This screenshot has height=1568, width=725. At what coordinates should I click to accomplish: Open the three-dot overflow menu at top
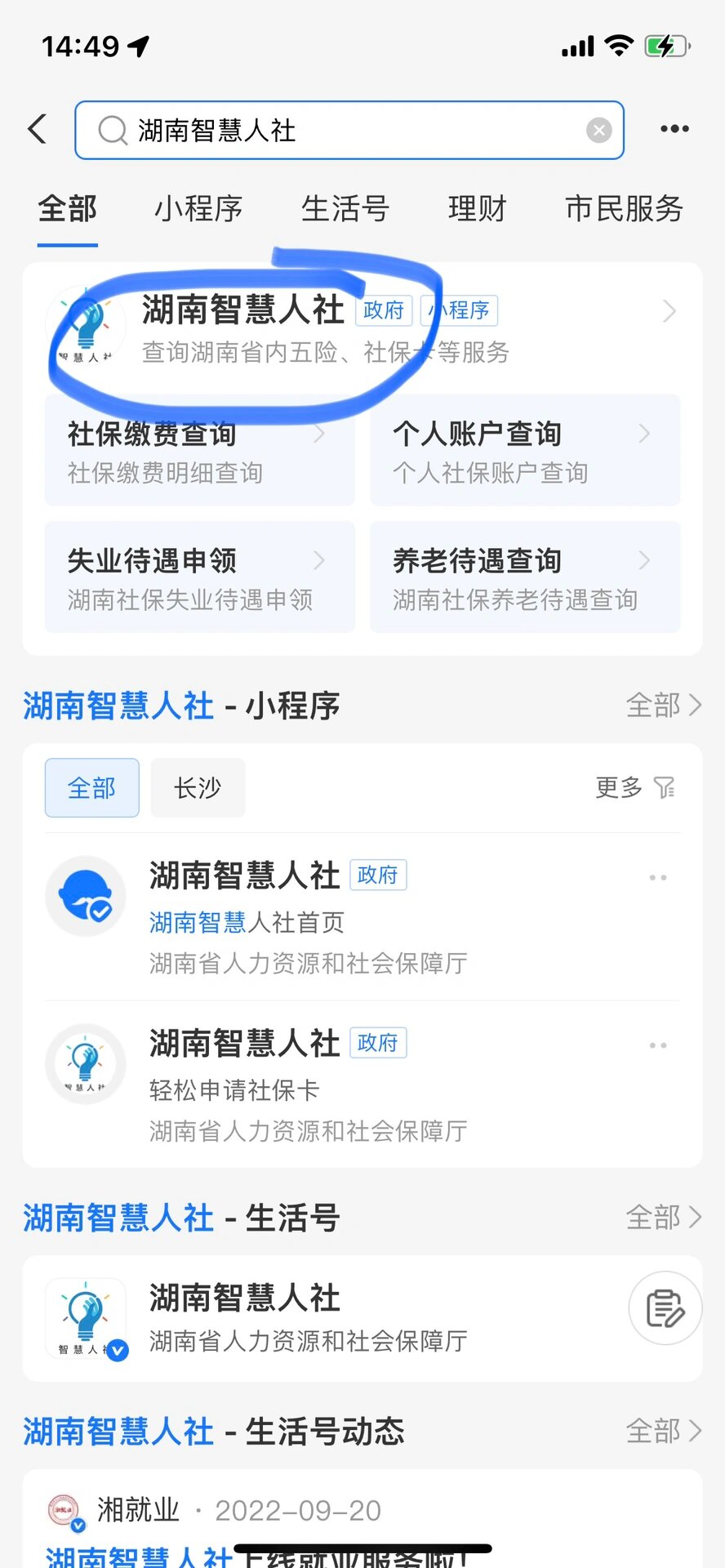(674, 129)
